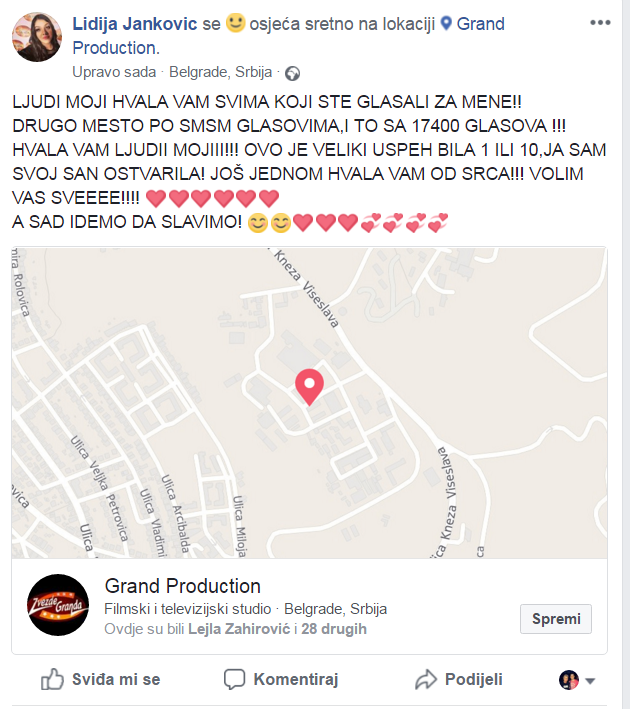
Task: Like the post with Sviđa mi se
Action: point(100,680)
